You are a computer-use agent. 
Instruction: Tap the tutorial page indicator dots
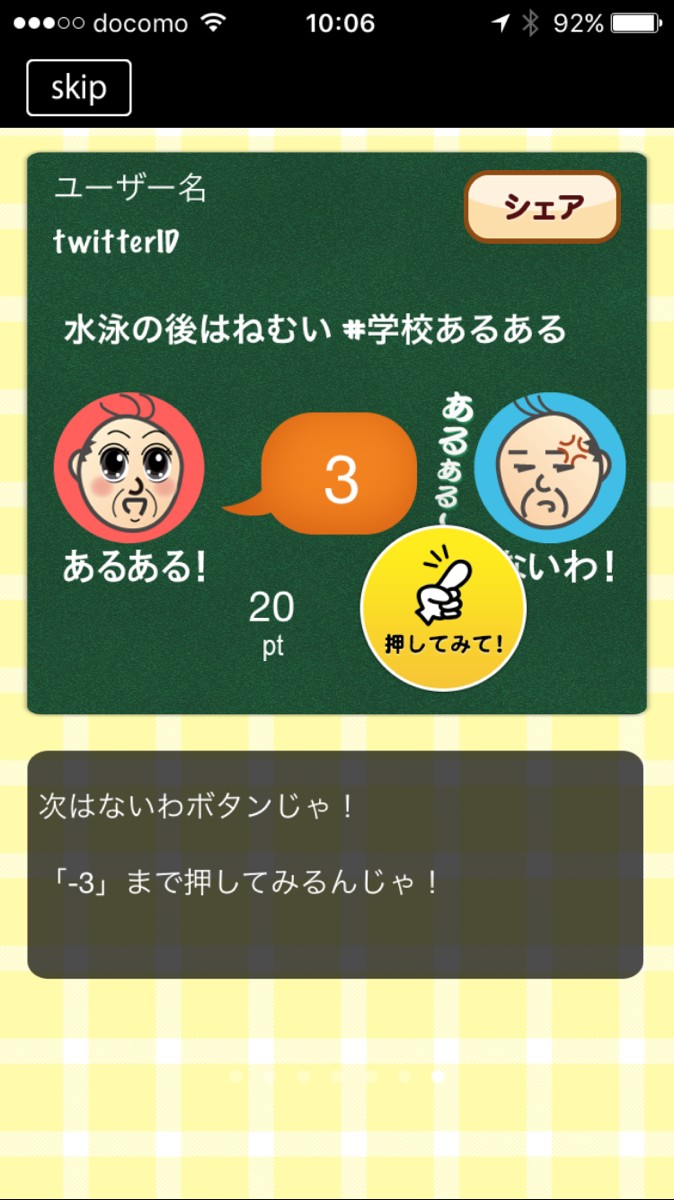(337, 1077)
